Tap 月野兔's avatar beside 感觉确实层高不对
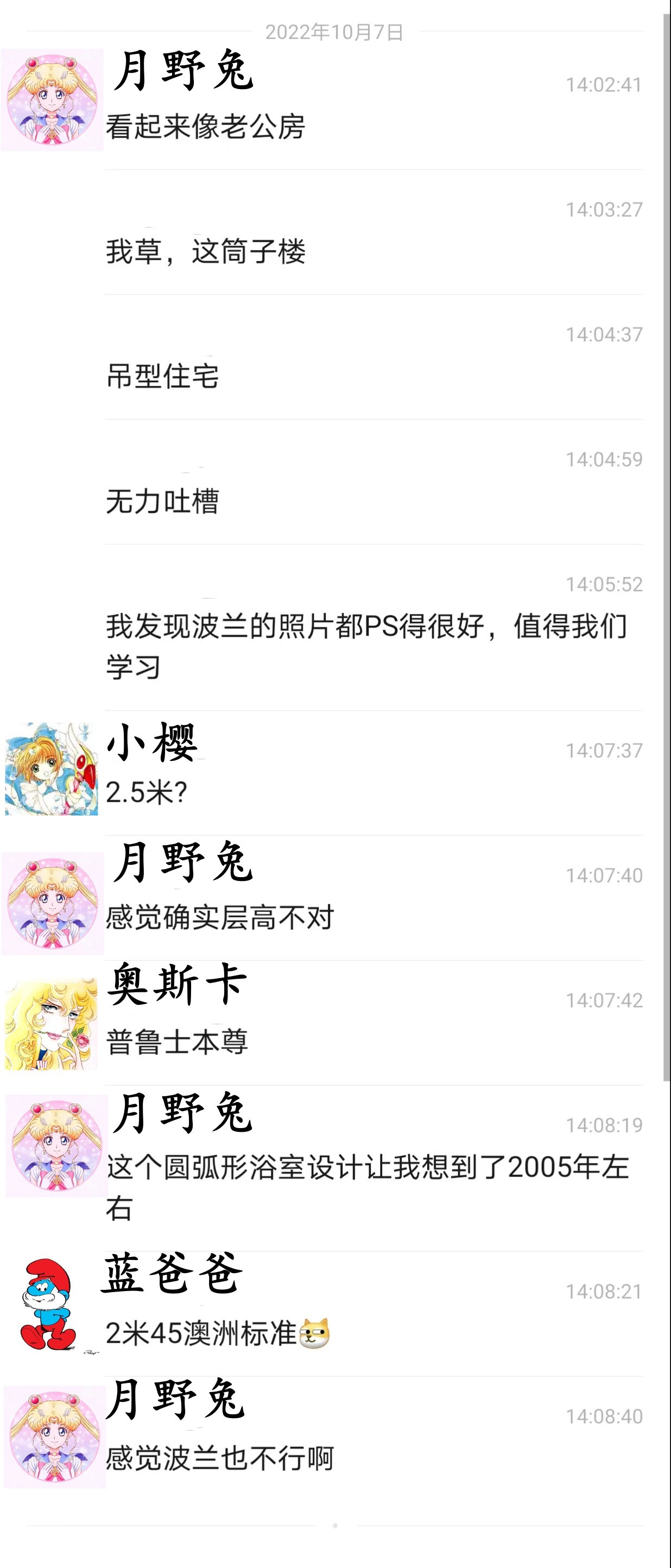Screen dimensions: 671x1568 52,903
